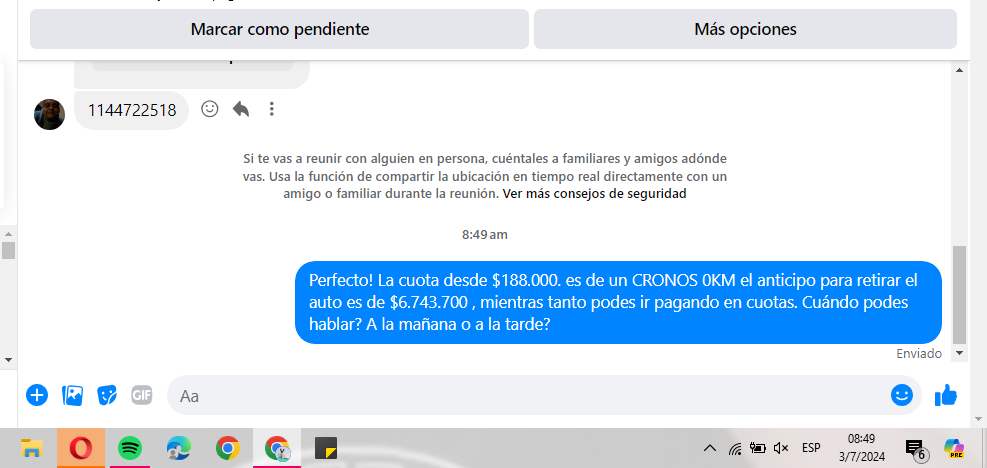This screenshot has height=468, width=987.
Task: Open the Windows notification center
Action: 915,449
